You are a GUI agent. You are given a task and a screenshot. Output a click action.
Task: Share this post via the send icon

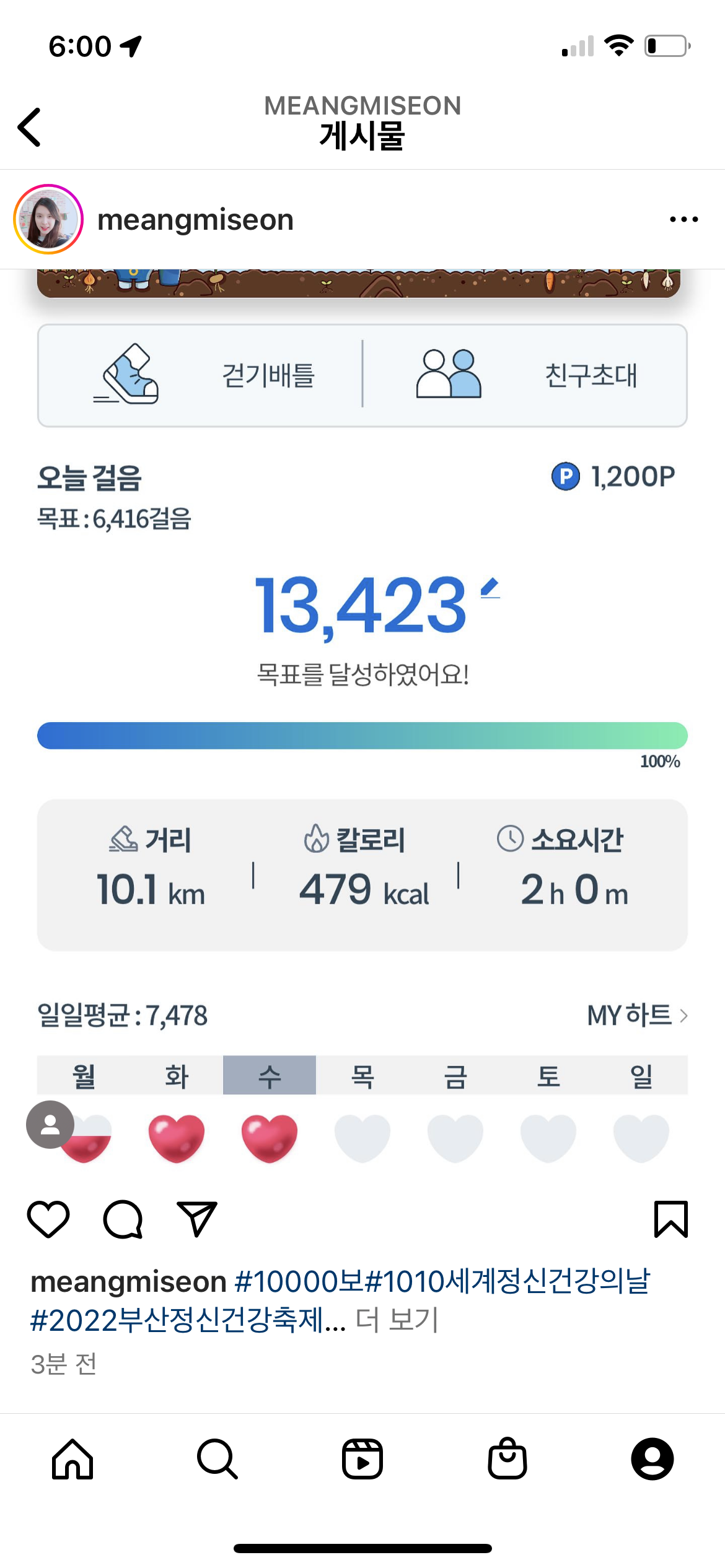tap(196, 1219)
